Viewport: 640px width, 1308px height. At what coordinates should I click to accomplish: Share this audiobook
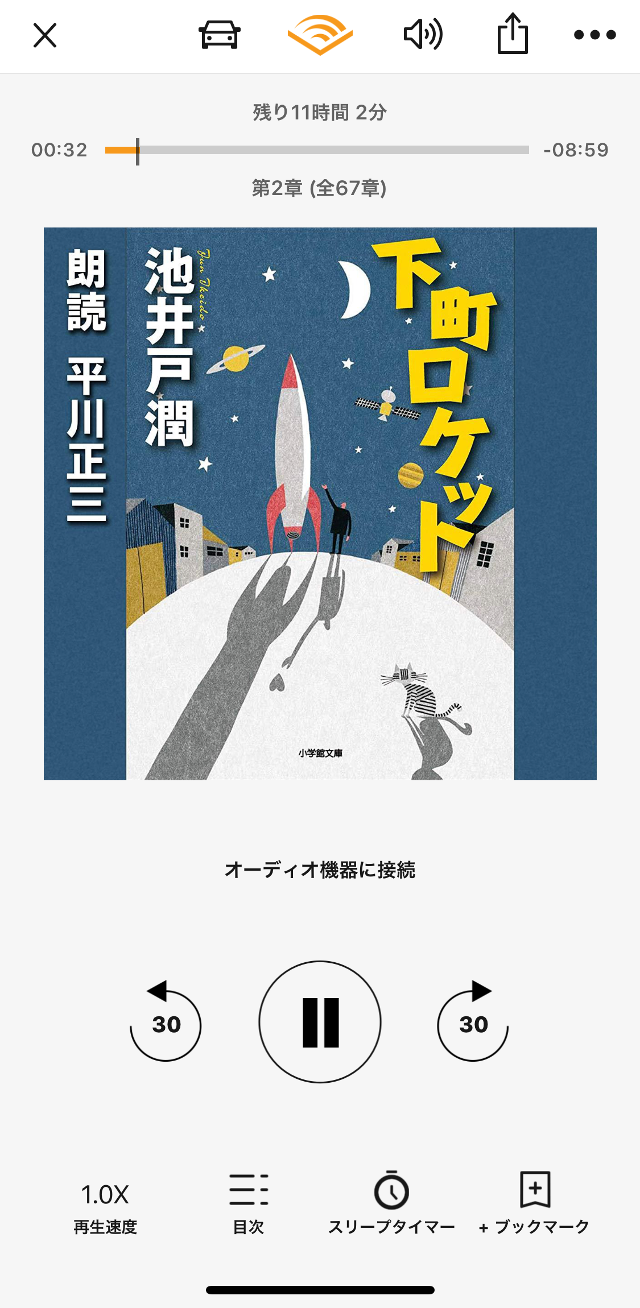512,36
